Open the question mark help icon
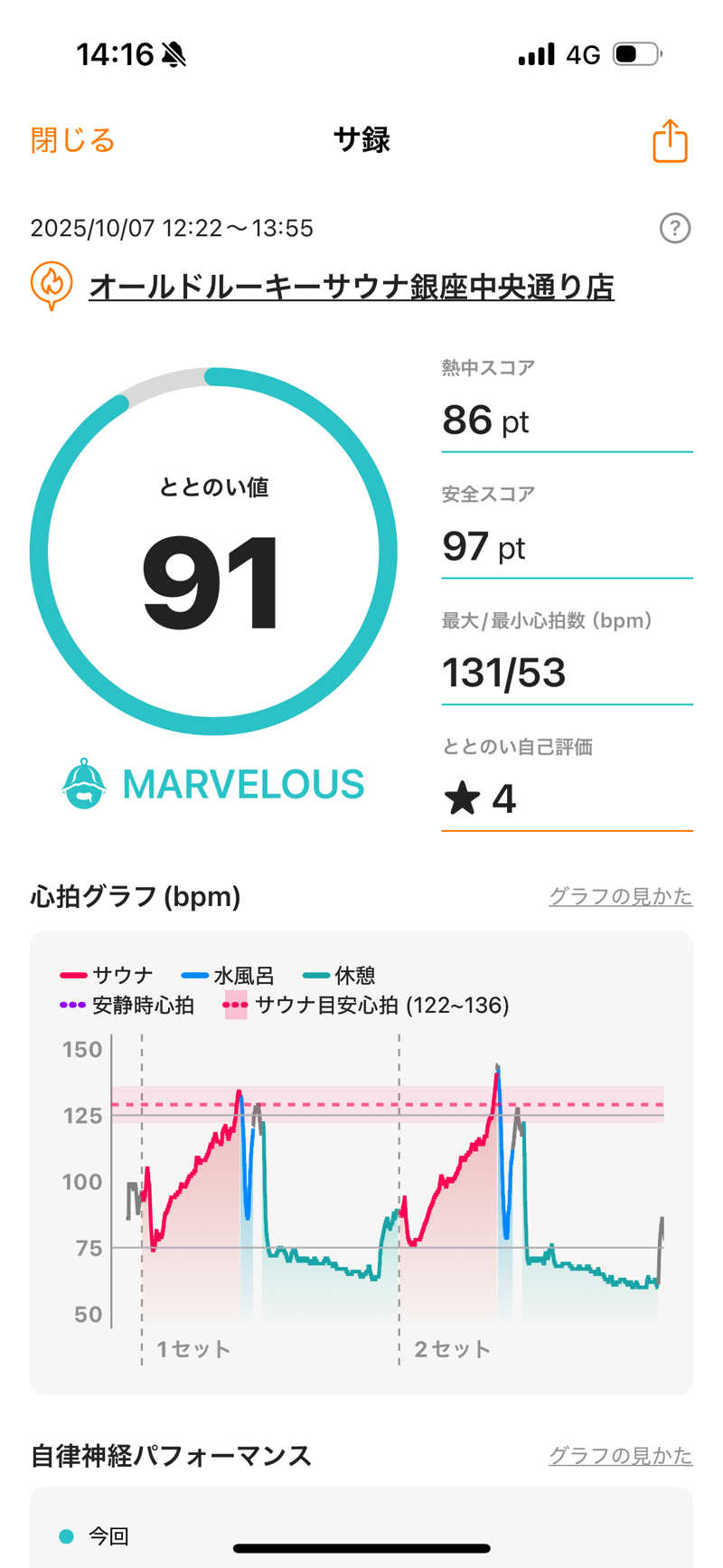 [x=675, y=228]
